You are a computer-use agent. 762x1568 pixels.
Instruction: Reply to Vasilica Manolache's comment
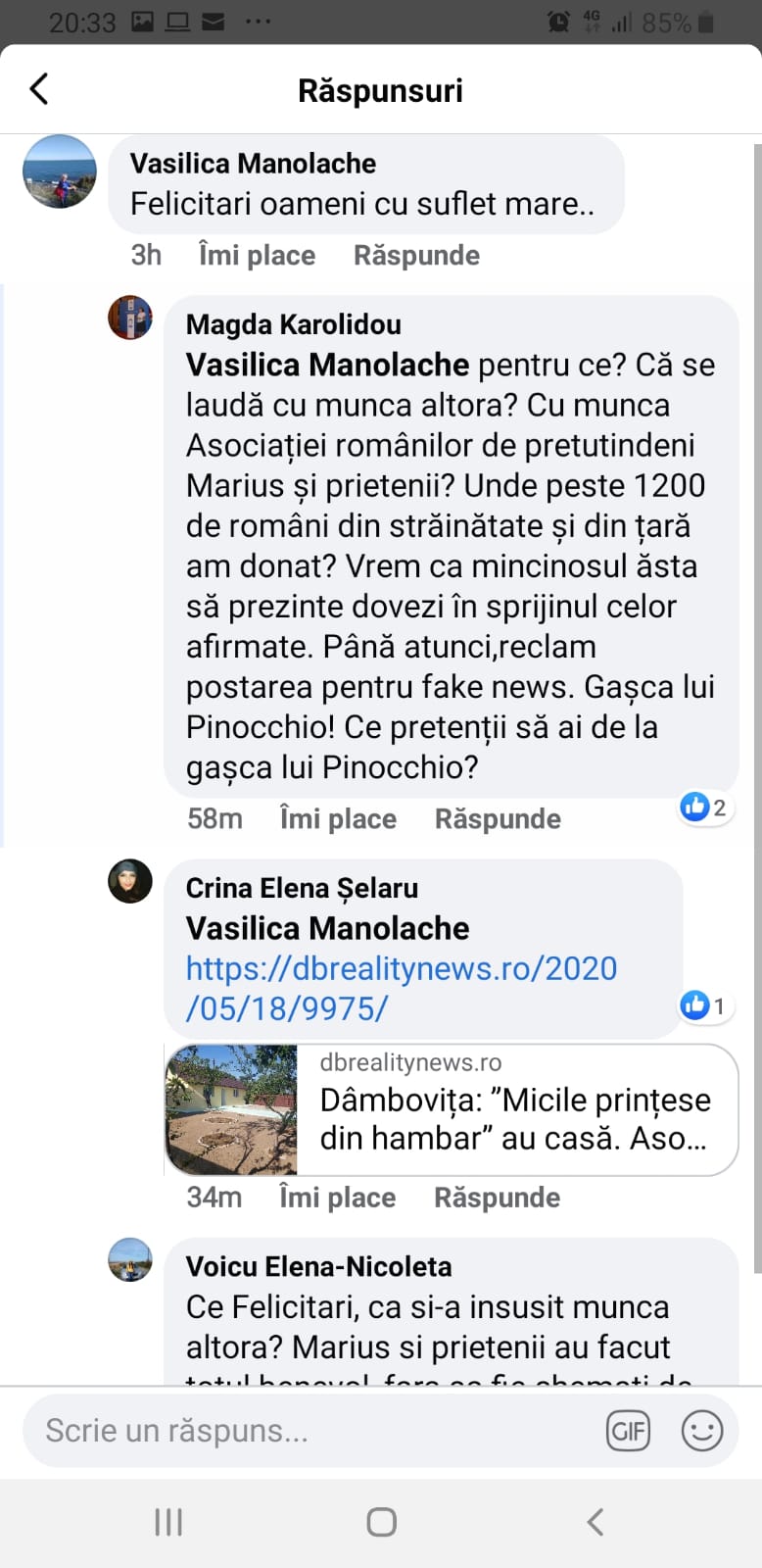[x=416, y=256]
